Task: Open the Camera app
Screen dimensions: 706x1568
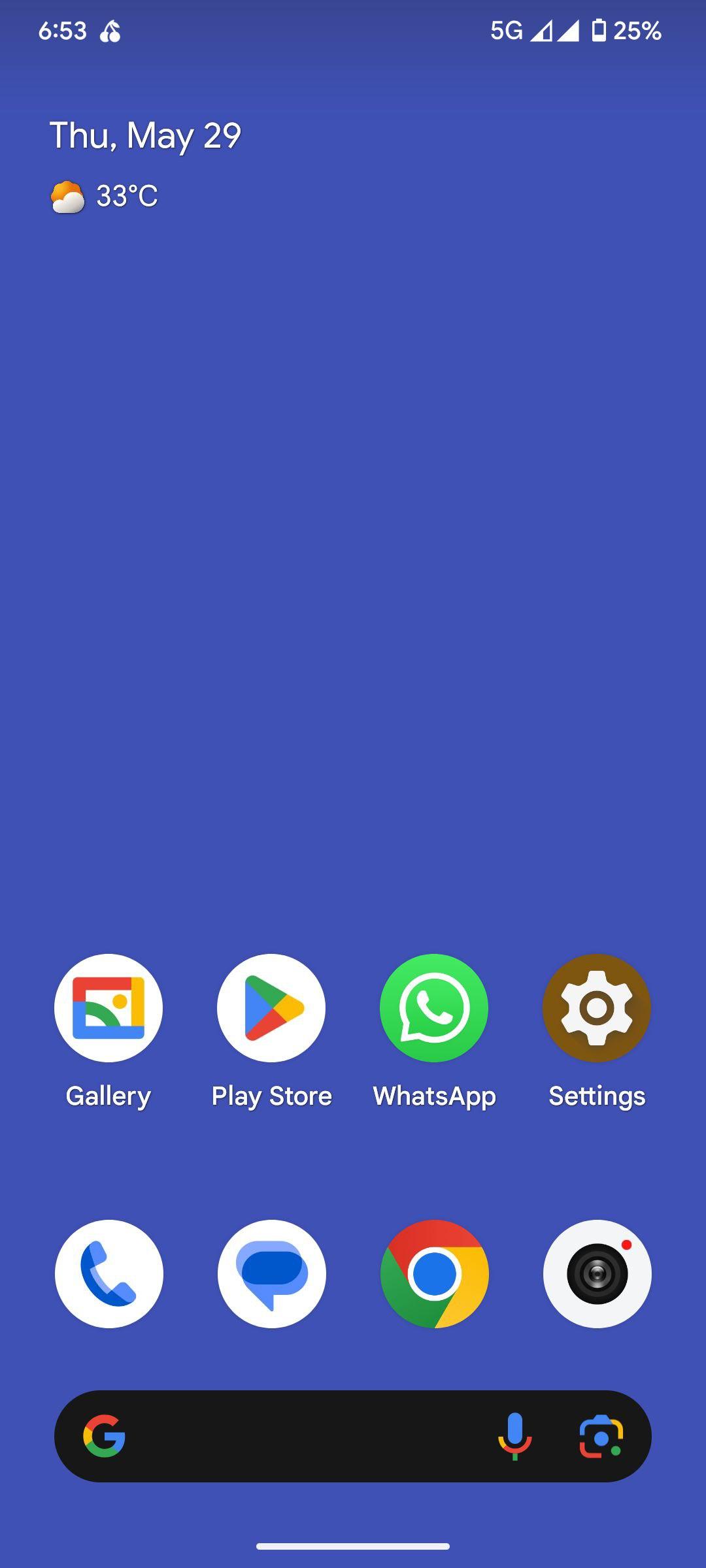Action: tap(597, 1274)
